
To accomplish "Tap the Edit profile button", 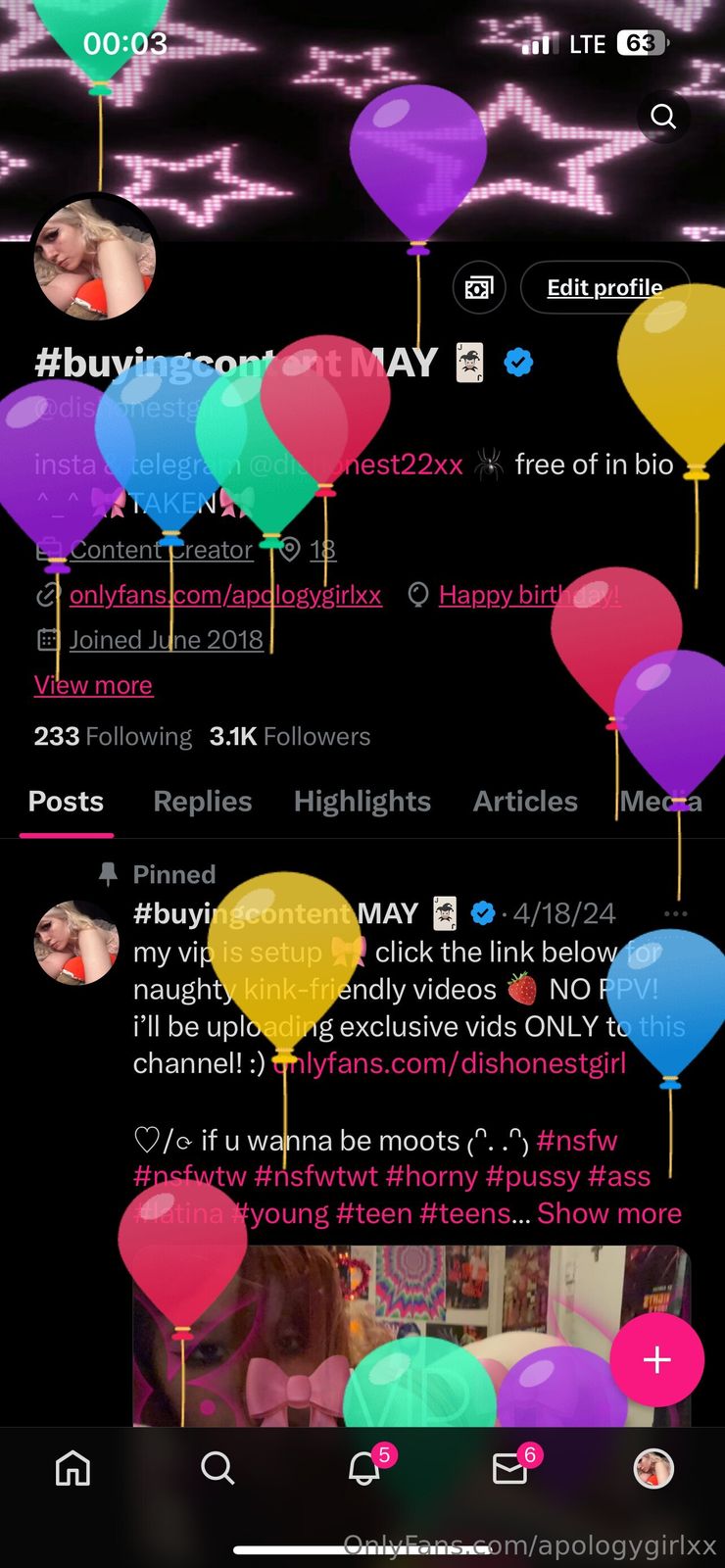I will (604, 287).
